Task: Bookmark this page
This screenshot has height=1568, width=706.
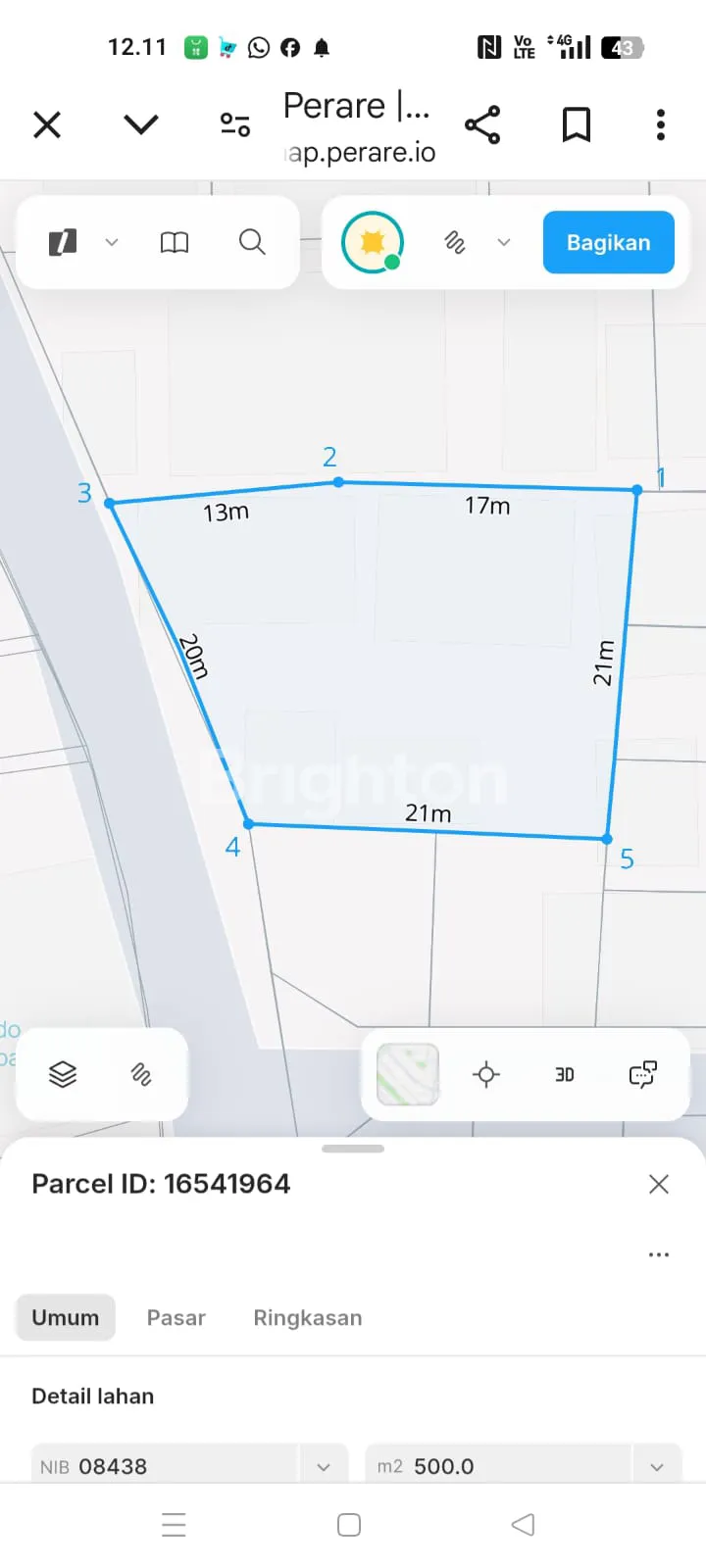Action: coord(576,124)
